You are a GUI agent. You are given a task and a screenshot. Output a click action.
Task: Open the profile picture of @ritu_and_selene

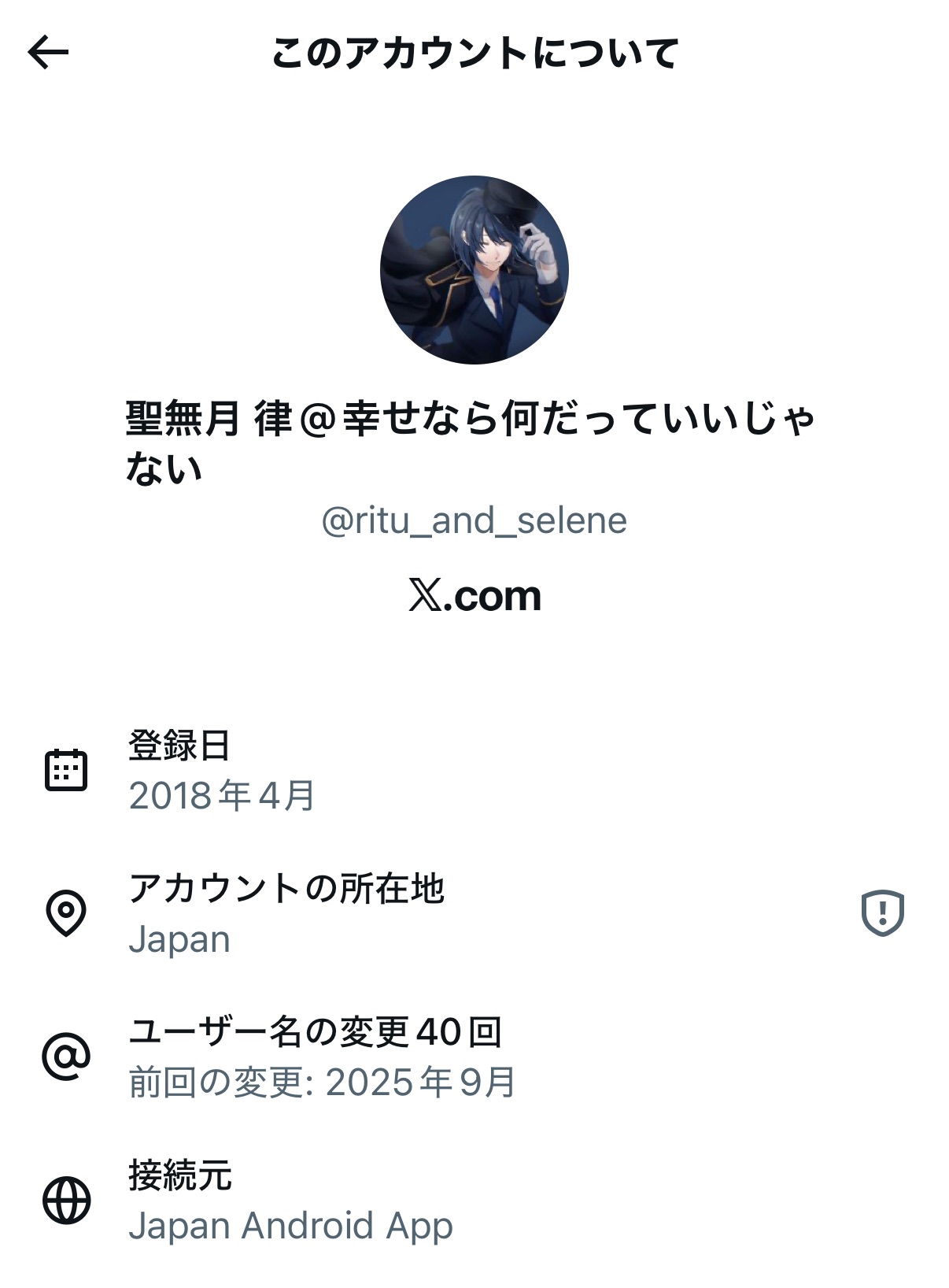pyautogui.click(x=474, y=270)
